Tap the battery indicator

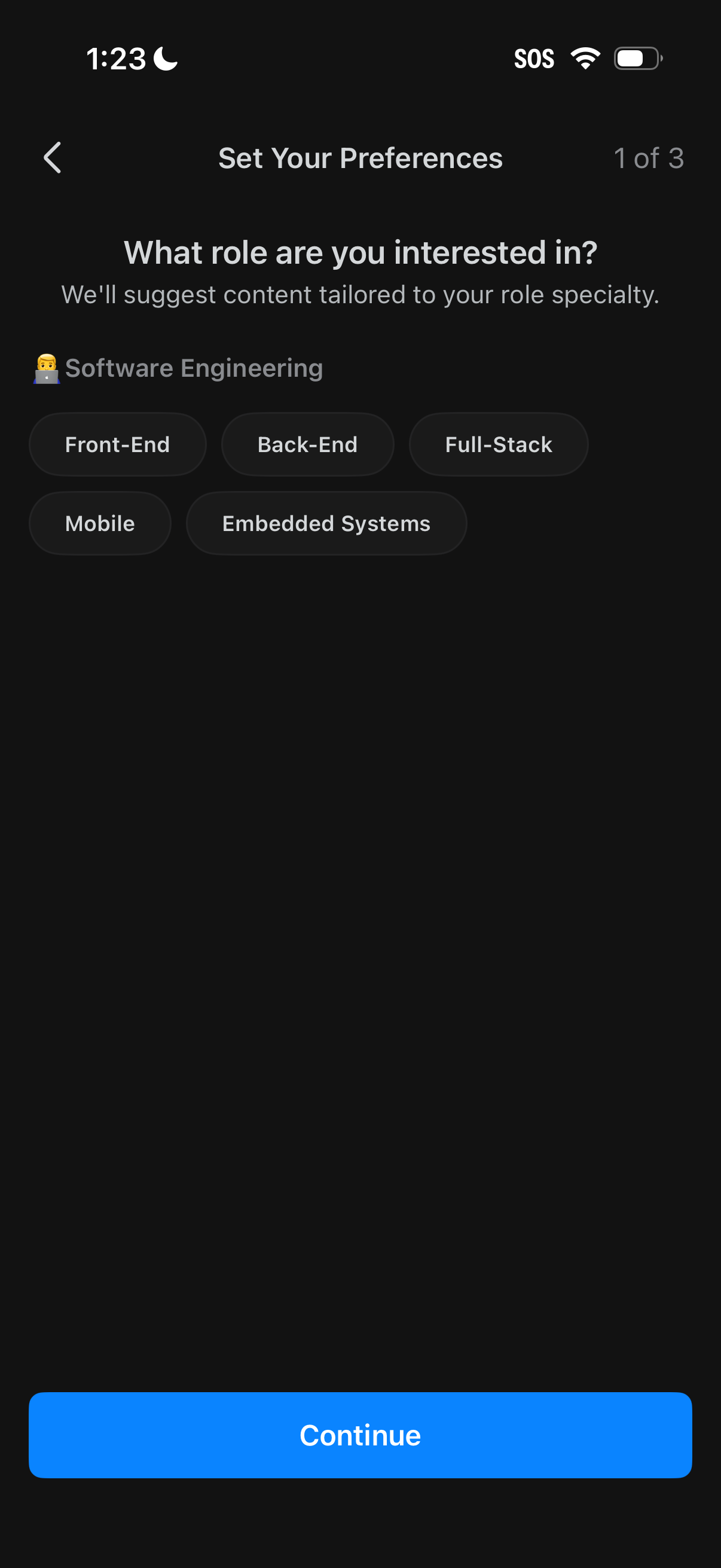pyautogui.click(x=636, y=58)
